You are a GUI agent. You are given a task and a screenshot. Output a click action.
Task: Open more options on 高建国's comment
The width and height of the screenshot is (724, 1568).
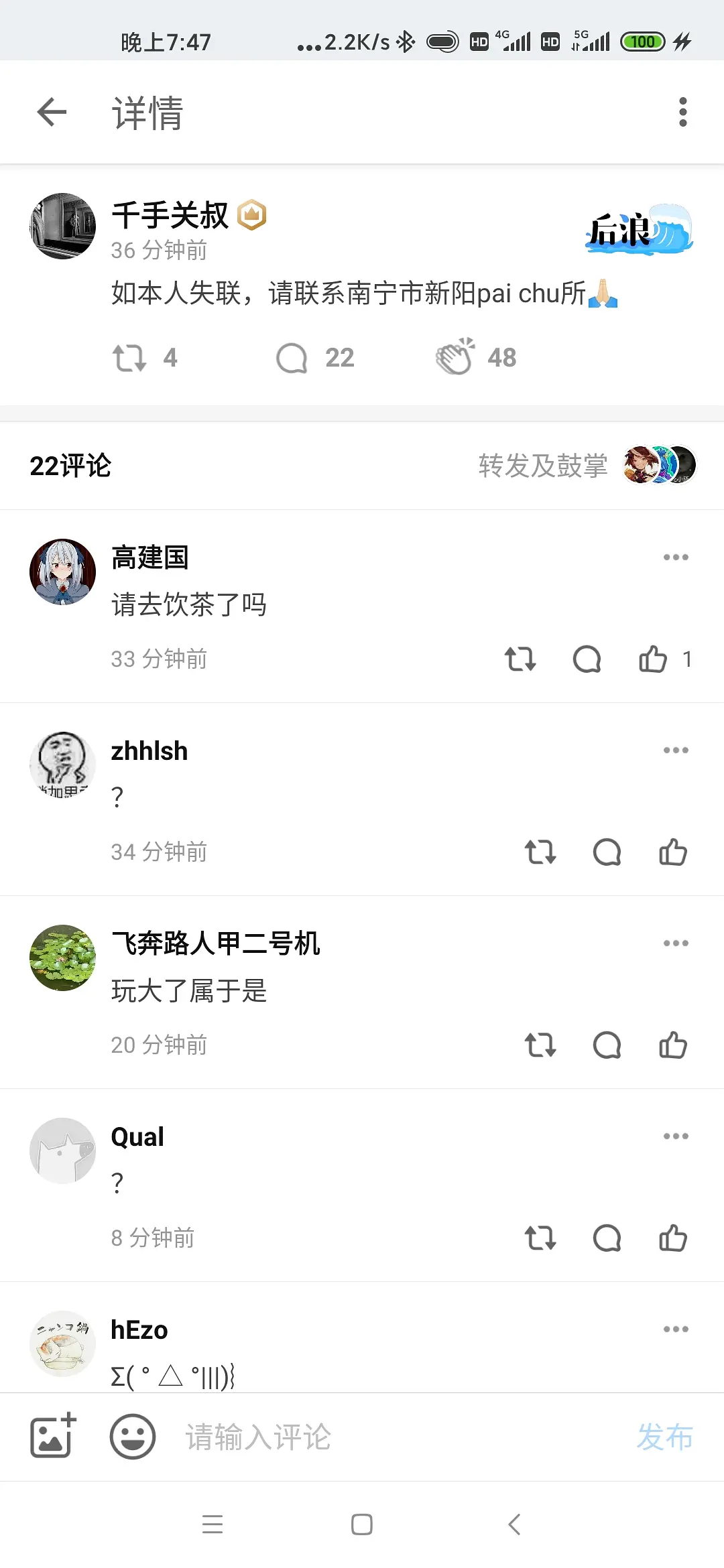tap(676, 558)
